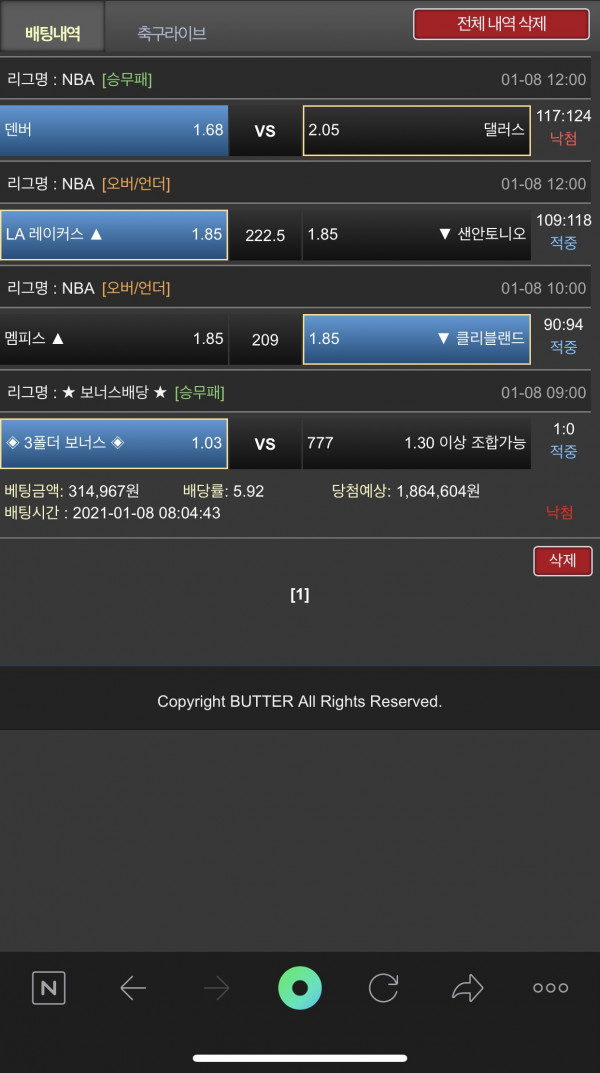
Task: Tap the green center browser button
Action: tap(300, 989)
